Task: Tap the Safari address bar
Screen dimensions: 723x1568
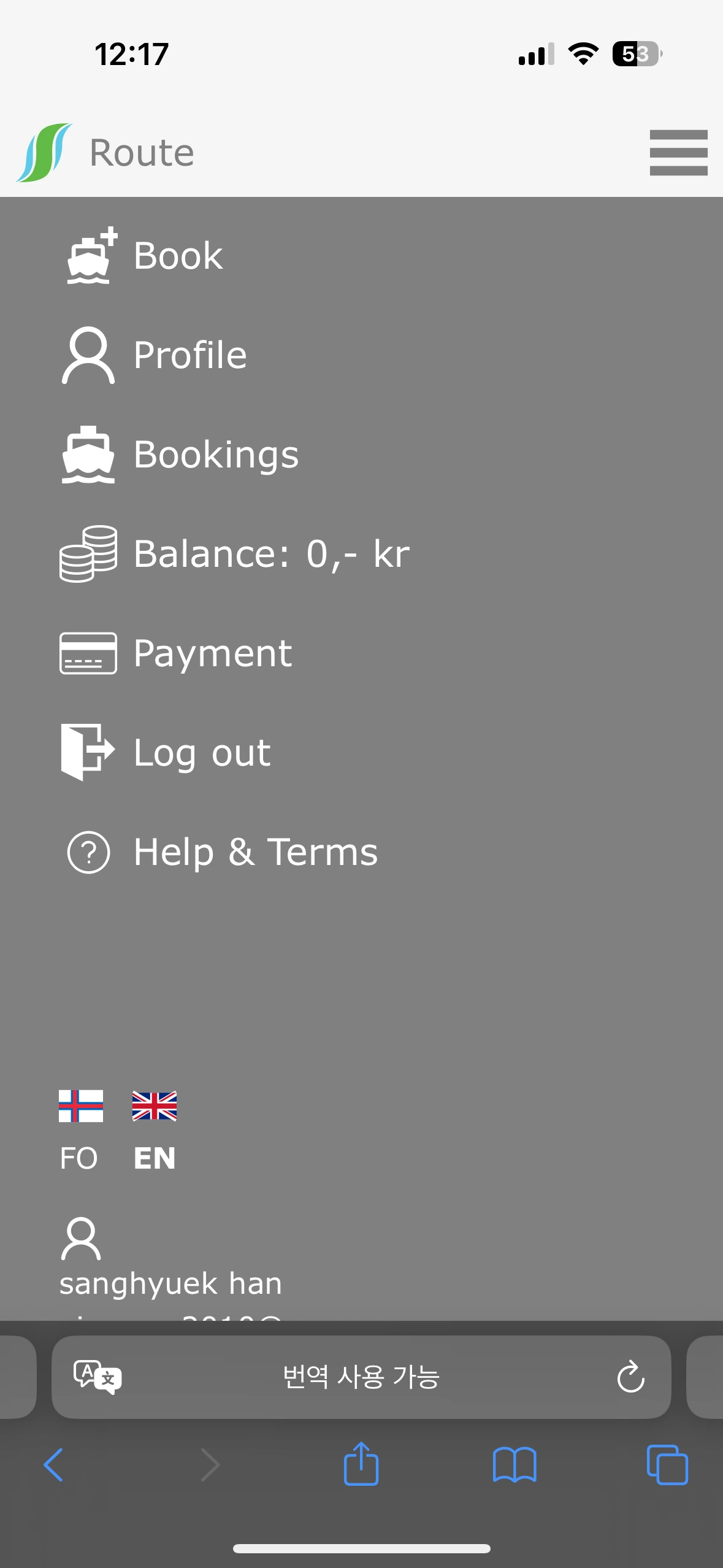Action: 361,1377
